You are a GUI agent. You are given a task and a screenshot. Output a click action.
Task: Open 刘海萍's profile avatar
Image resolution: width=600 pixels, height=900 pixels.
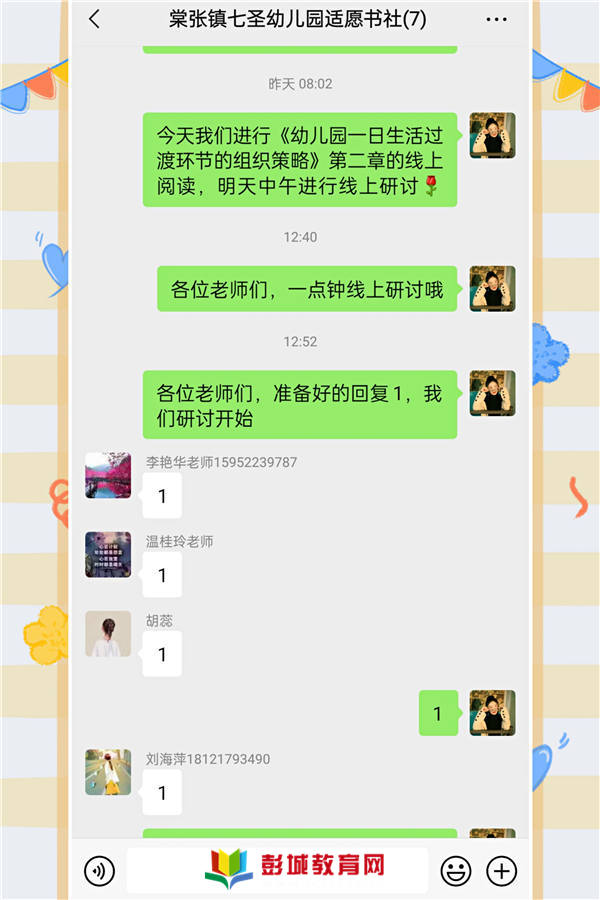[108, 772]
